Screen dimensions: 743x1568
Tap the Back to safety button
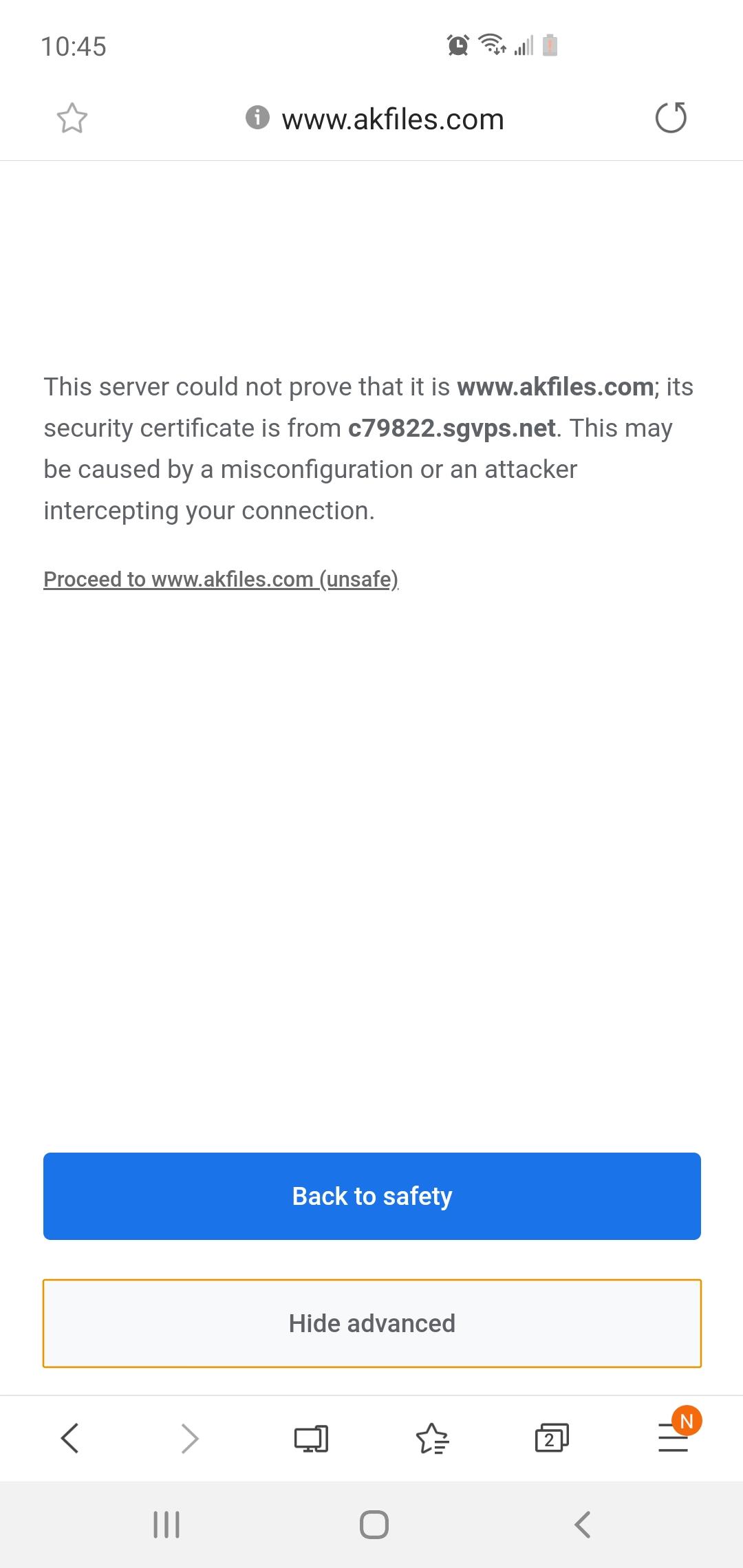(371, 1196)
